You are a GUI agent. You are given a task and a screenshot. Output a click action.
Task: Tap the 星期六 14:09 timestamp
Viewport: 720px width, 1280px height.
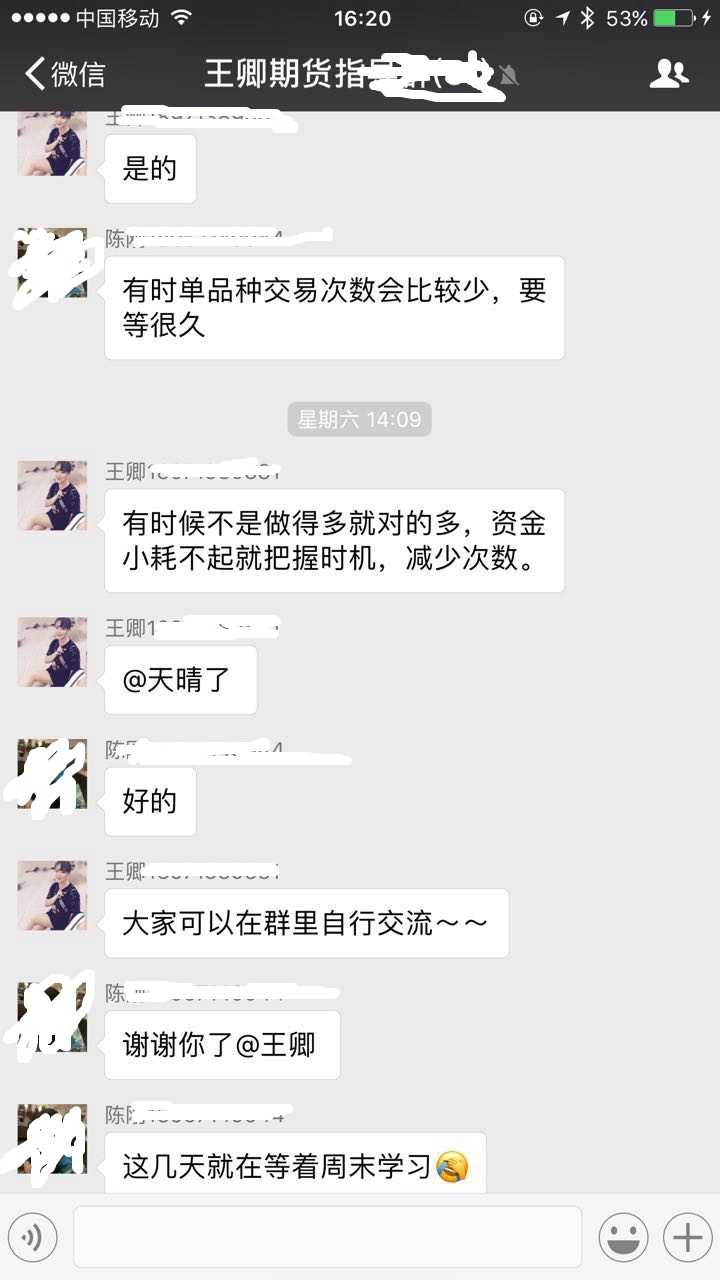coord(359,420)
